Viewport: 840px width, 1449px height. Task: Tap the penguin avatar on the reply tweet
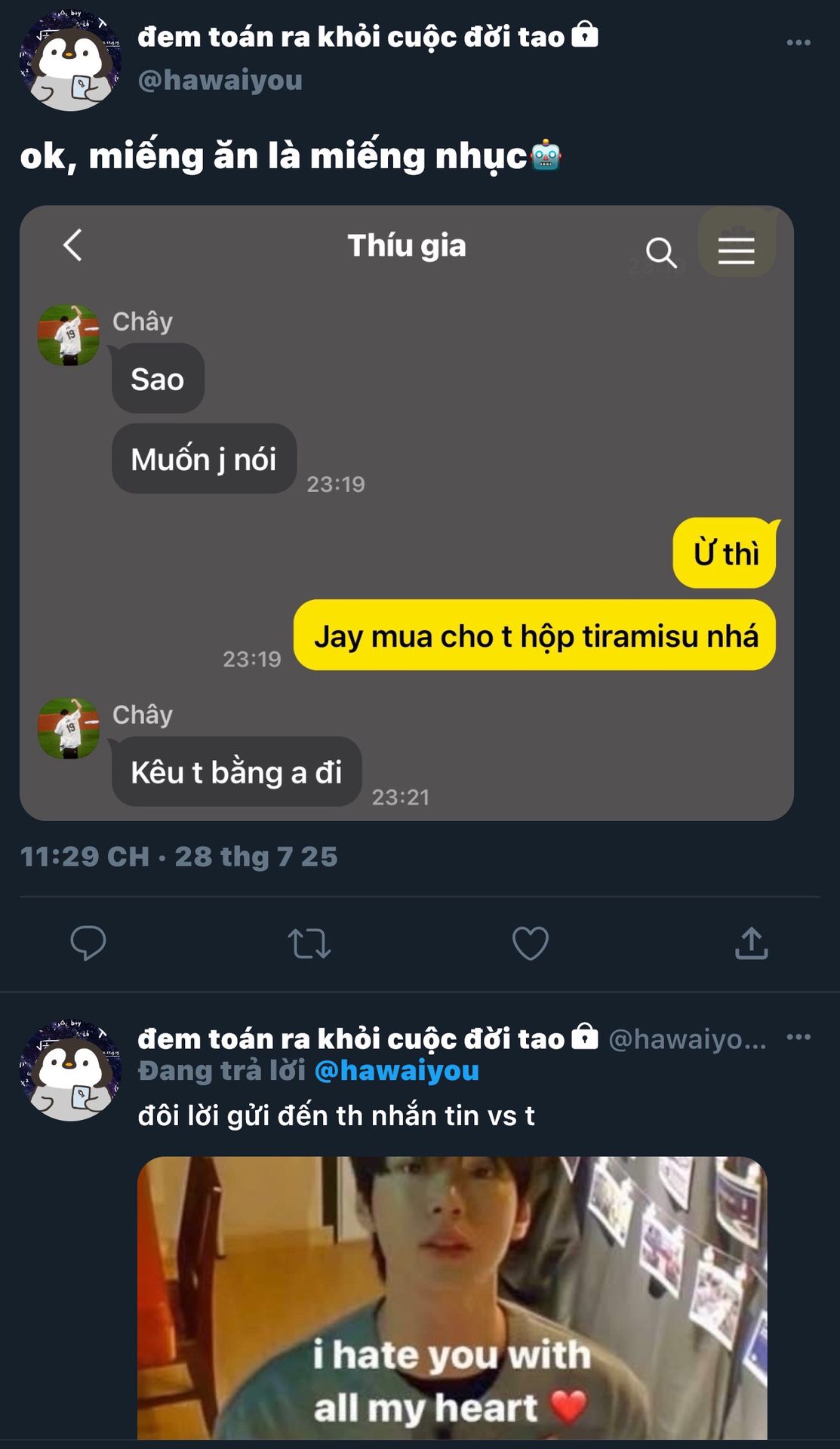[x=70, y=1070]
